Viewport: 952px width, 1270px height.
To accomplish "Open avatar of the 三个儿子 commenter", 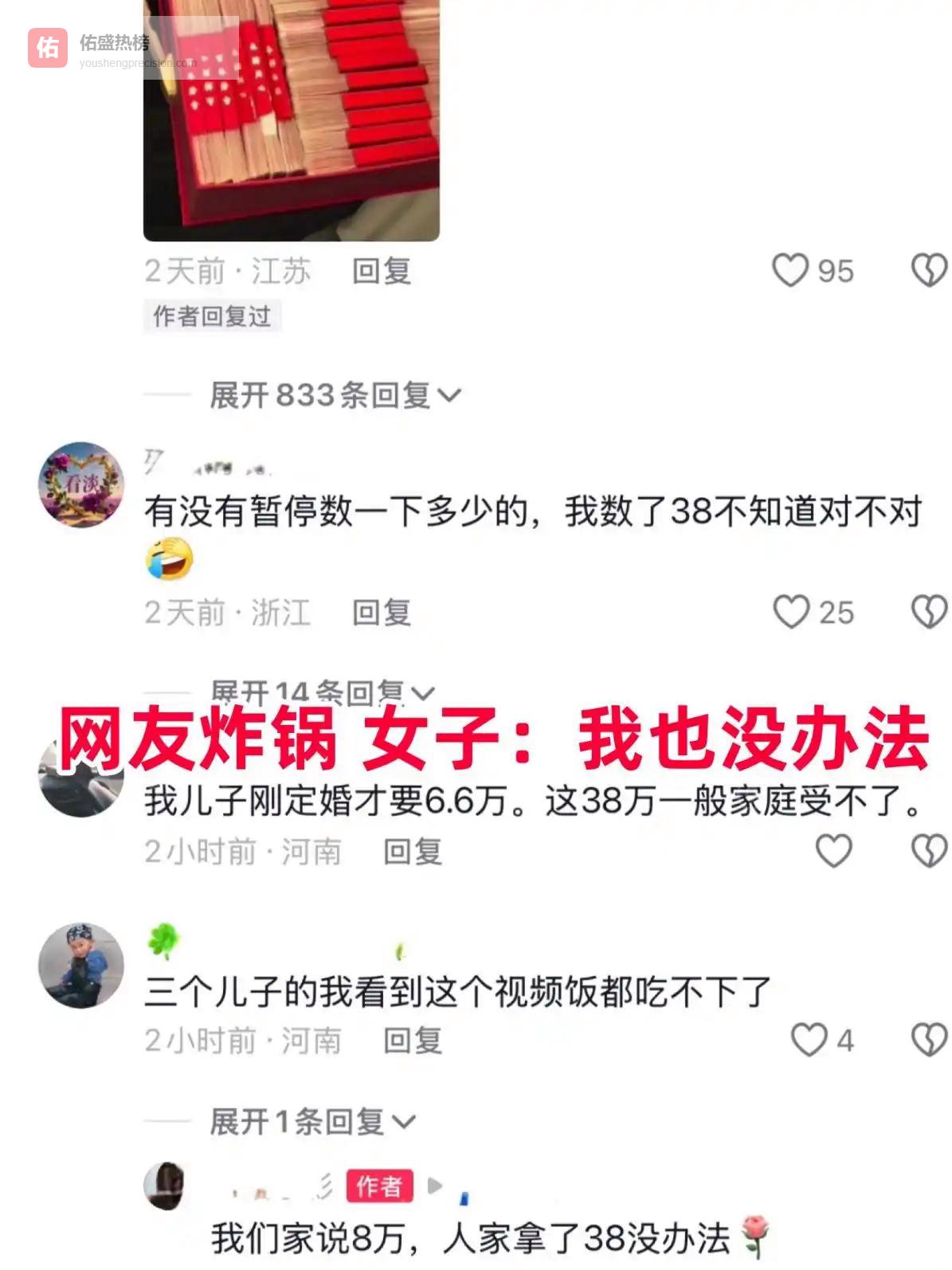I will click(x=81, y=966).
